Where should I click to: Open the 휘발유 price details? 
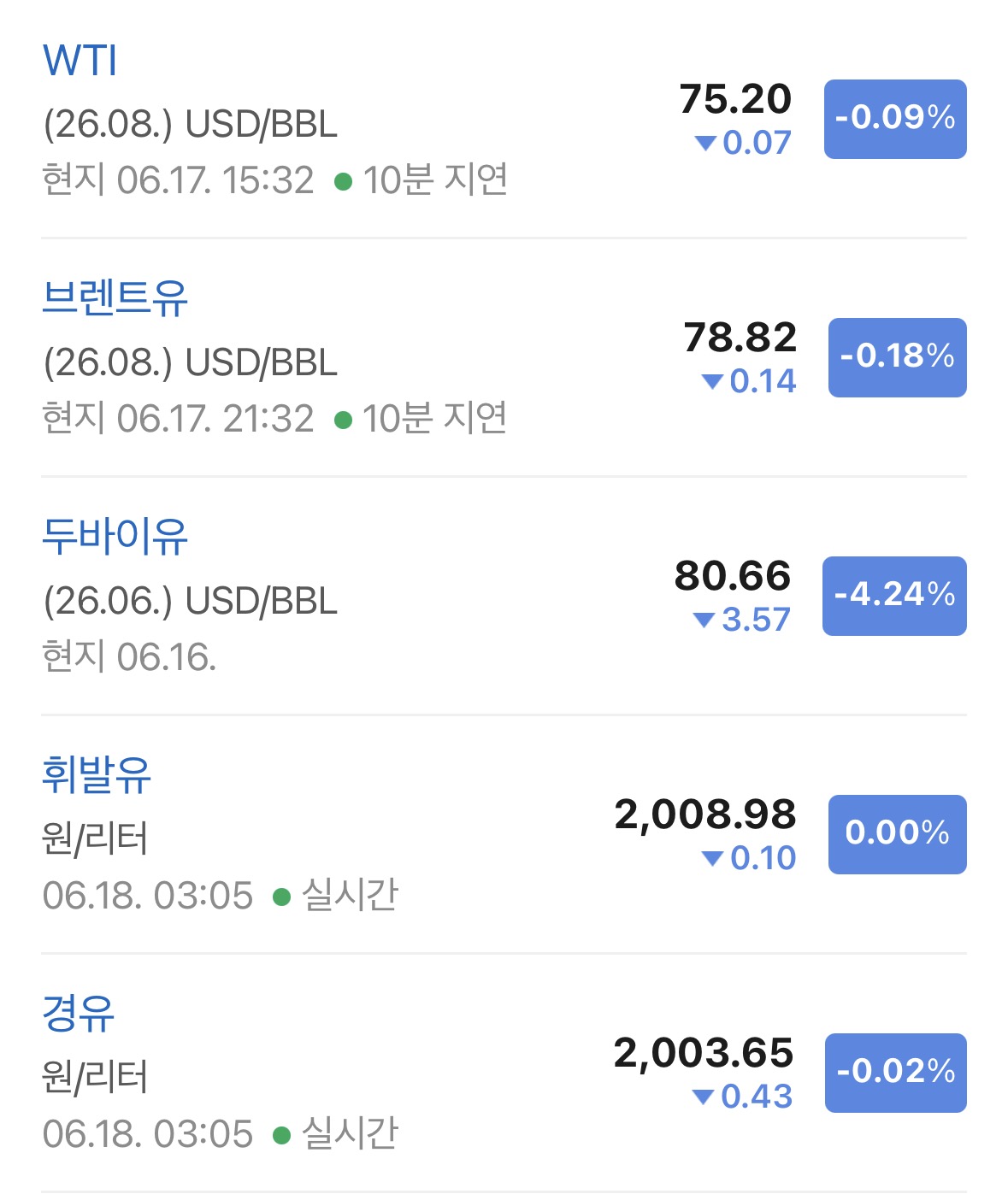[x=504, y=834]
